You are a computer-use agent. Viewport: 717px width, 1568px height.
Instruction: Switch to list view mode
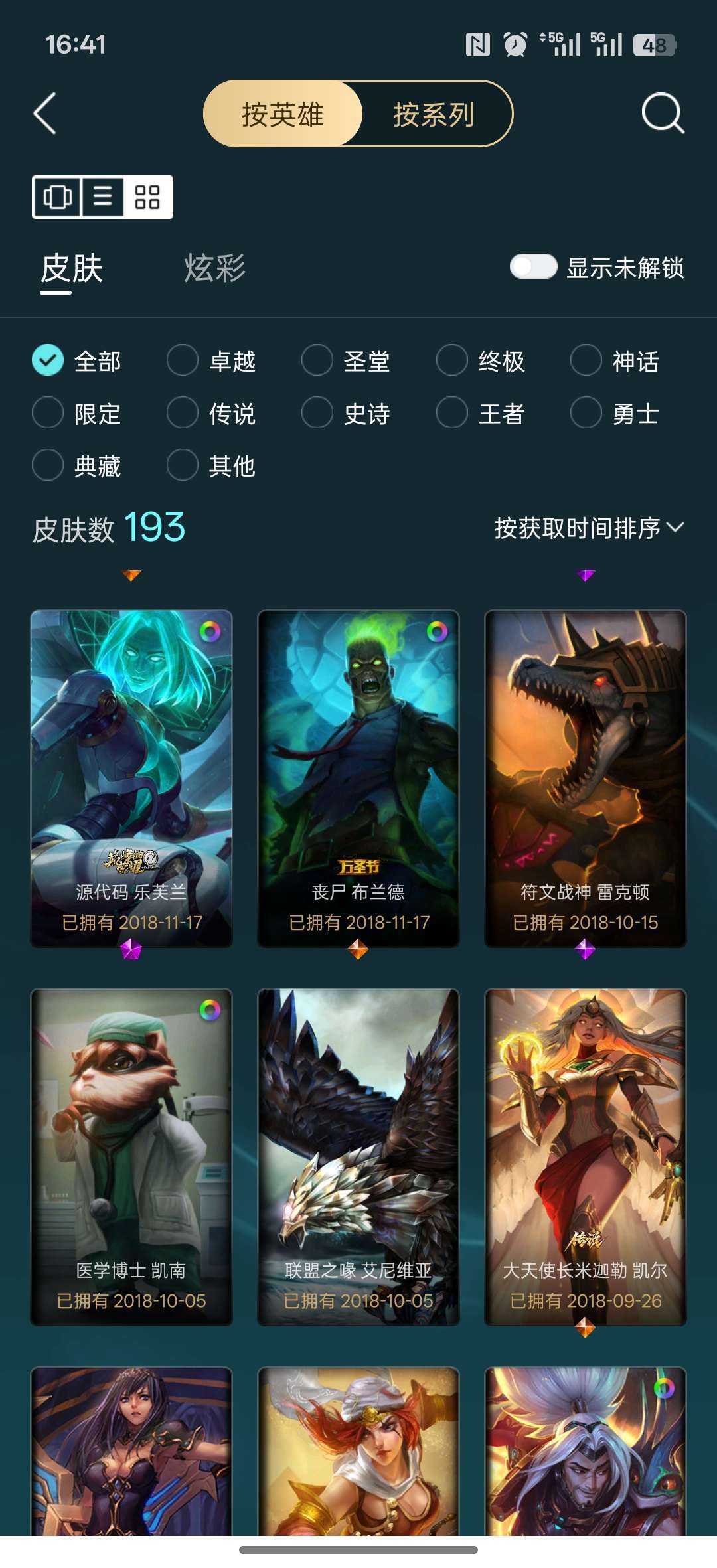[102, 197]
